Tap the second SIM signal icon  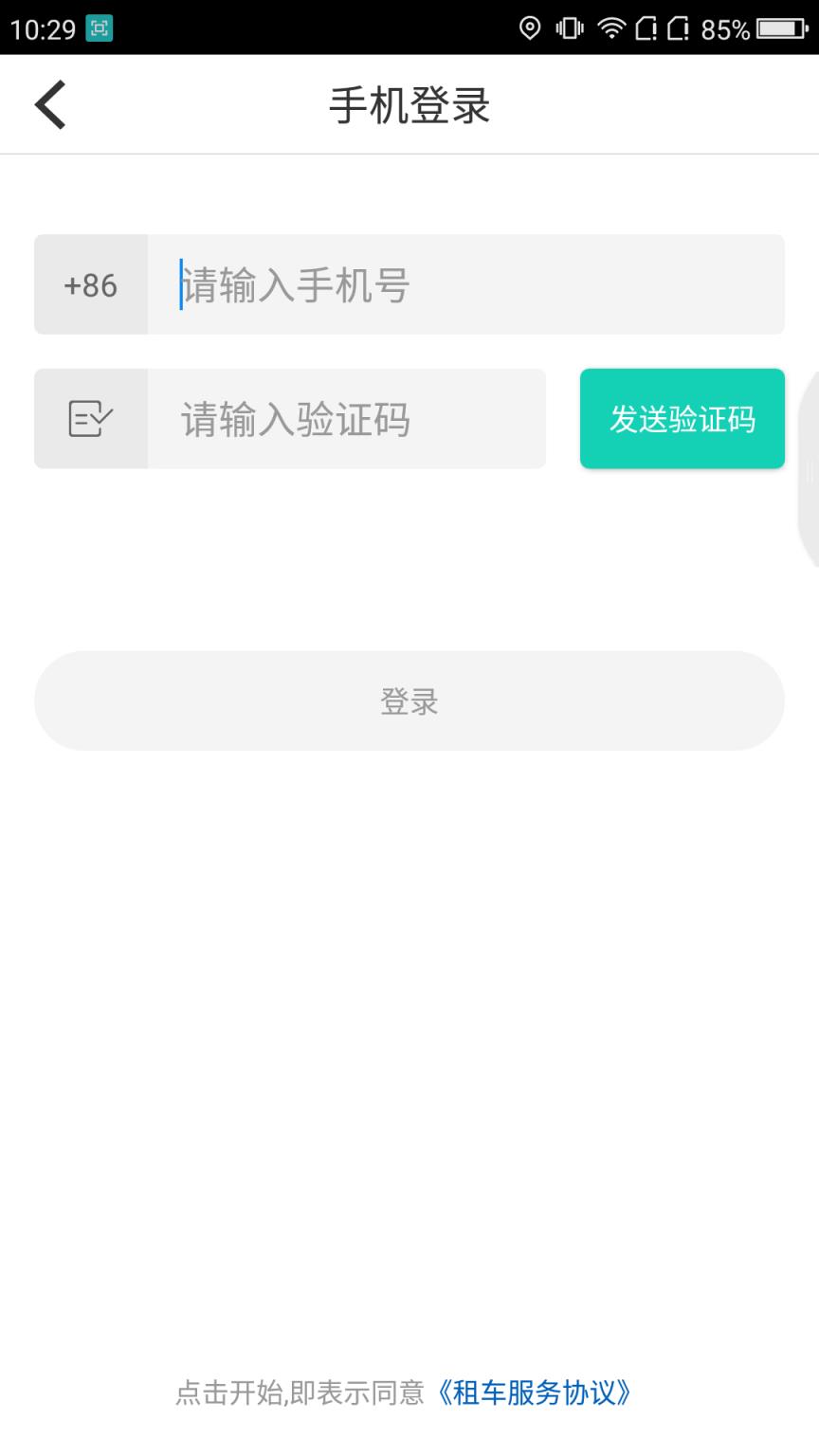click(681, 29)
